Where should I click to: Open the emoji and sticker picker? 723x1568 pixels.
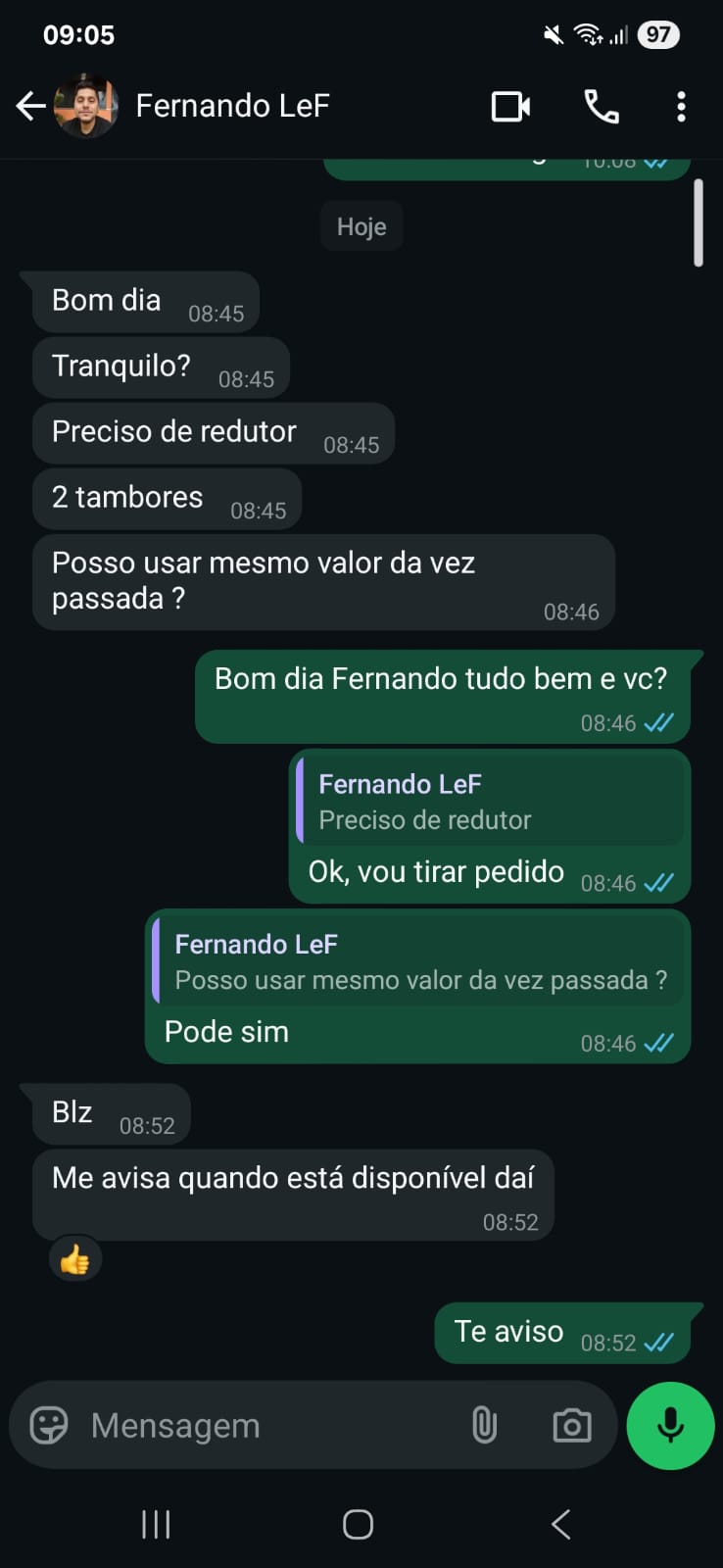point(49,1425)
